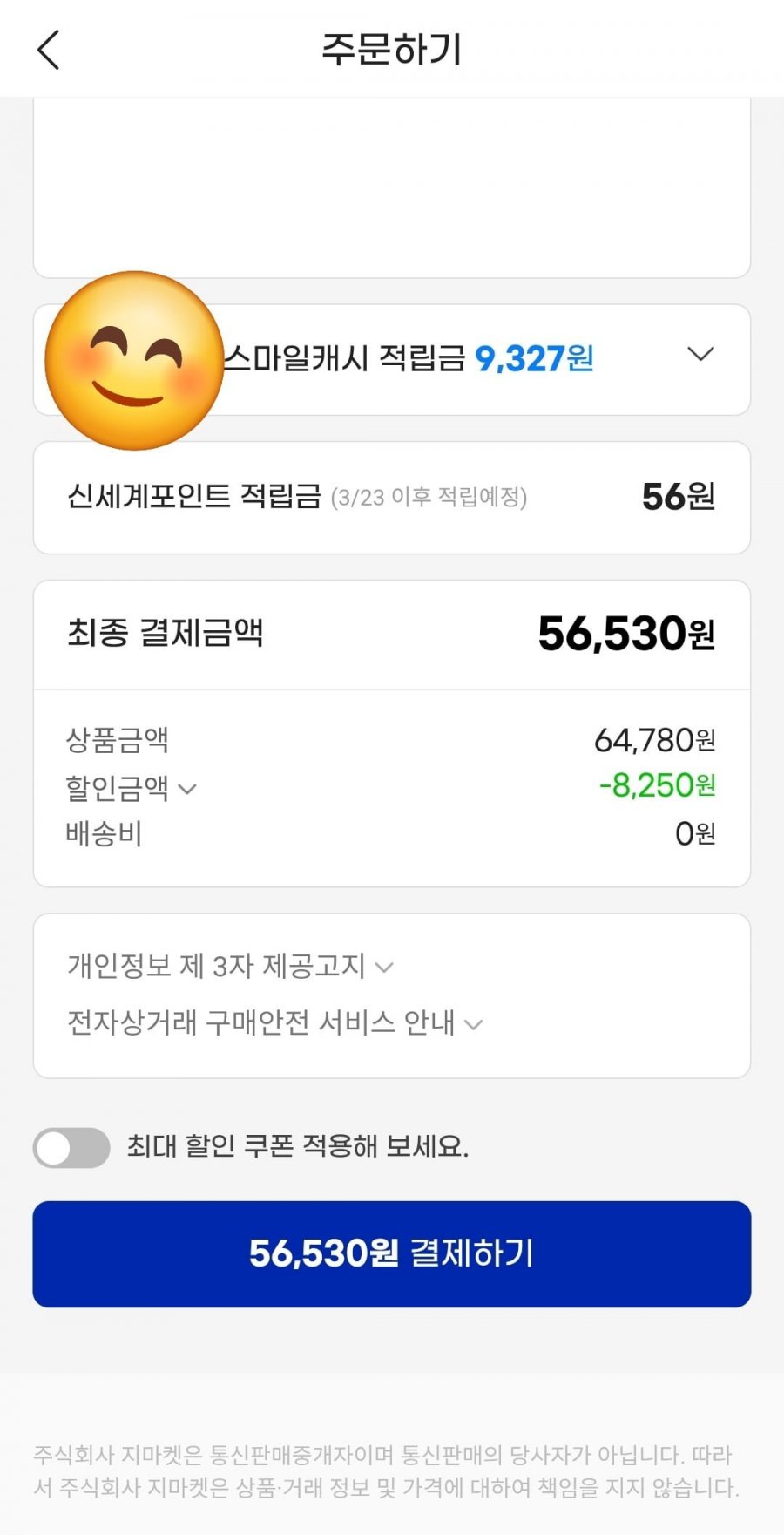Enable the 최대 할인 쿠폰 toggle
784x1535 pixels.
tap(71, 1147)
